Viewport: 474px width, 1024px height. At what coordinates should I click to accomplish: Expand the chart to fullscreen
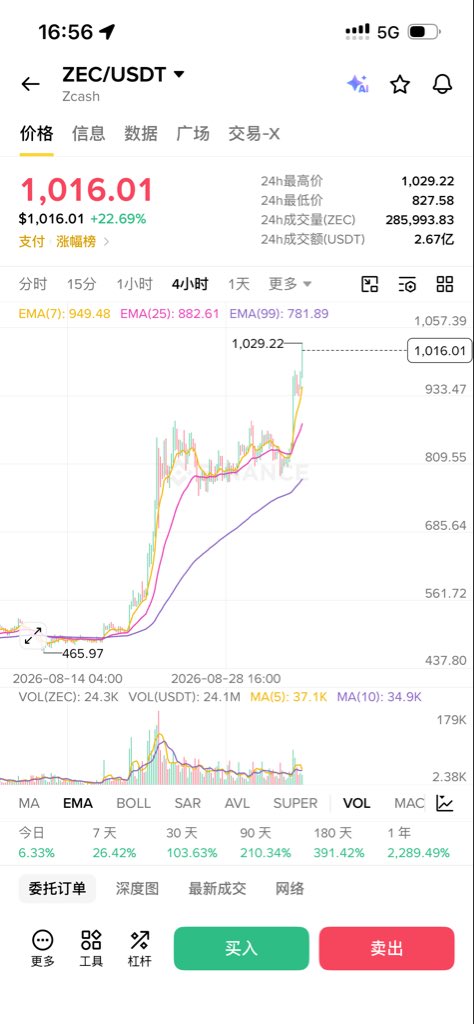(x=33, y=635)
